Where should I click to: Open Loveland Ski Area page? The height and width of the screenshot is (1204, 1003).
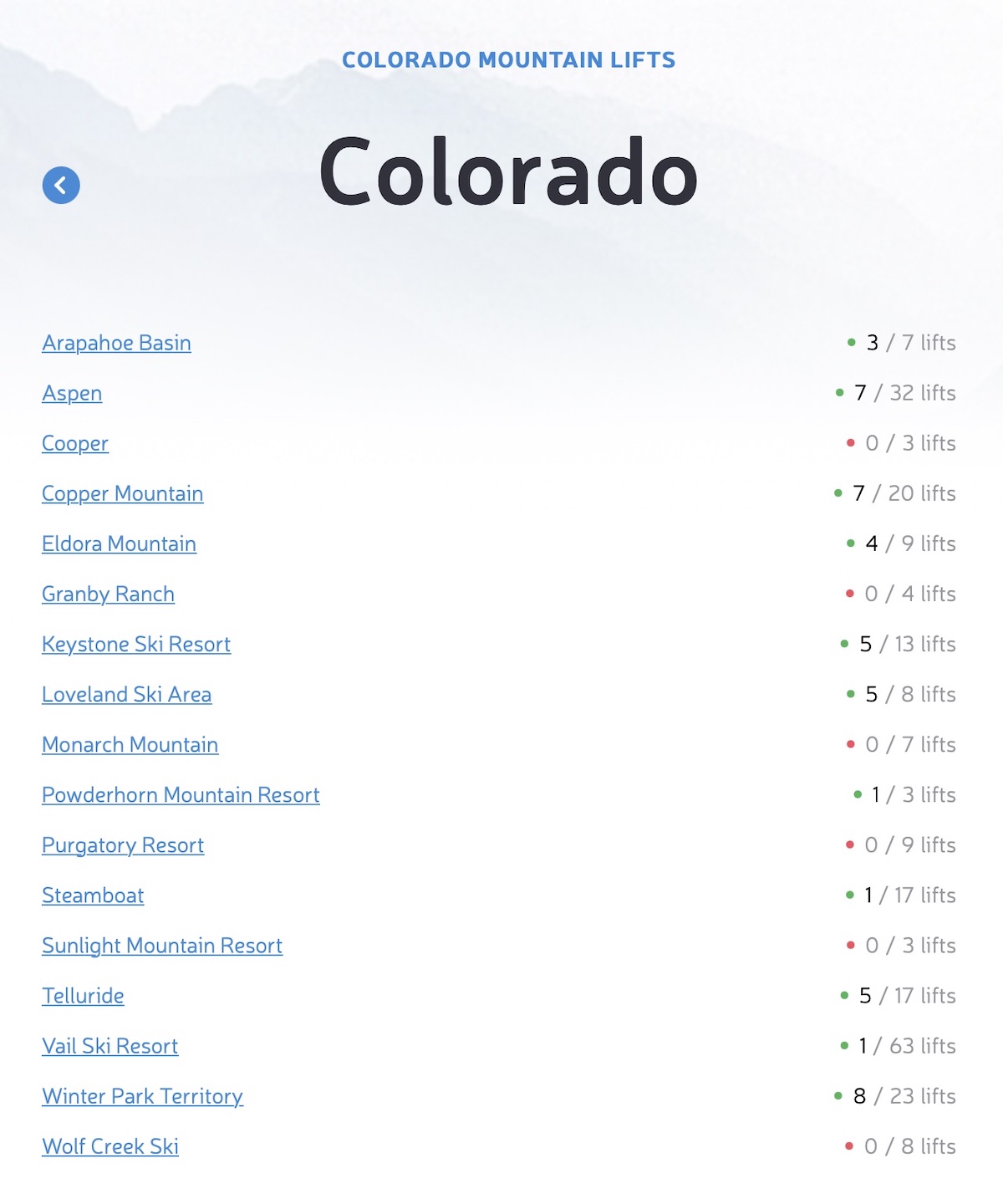point(126,694)
